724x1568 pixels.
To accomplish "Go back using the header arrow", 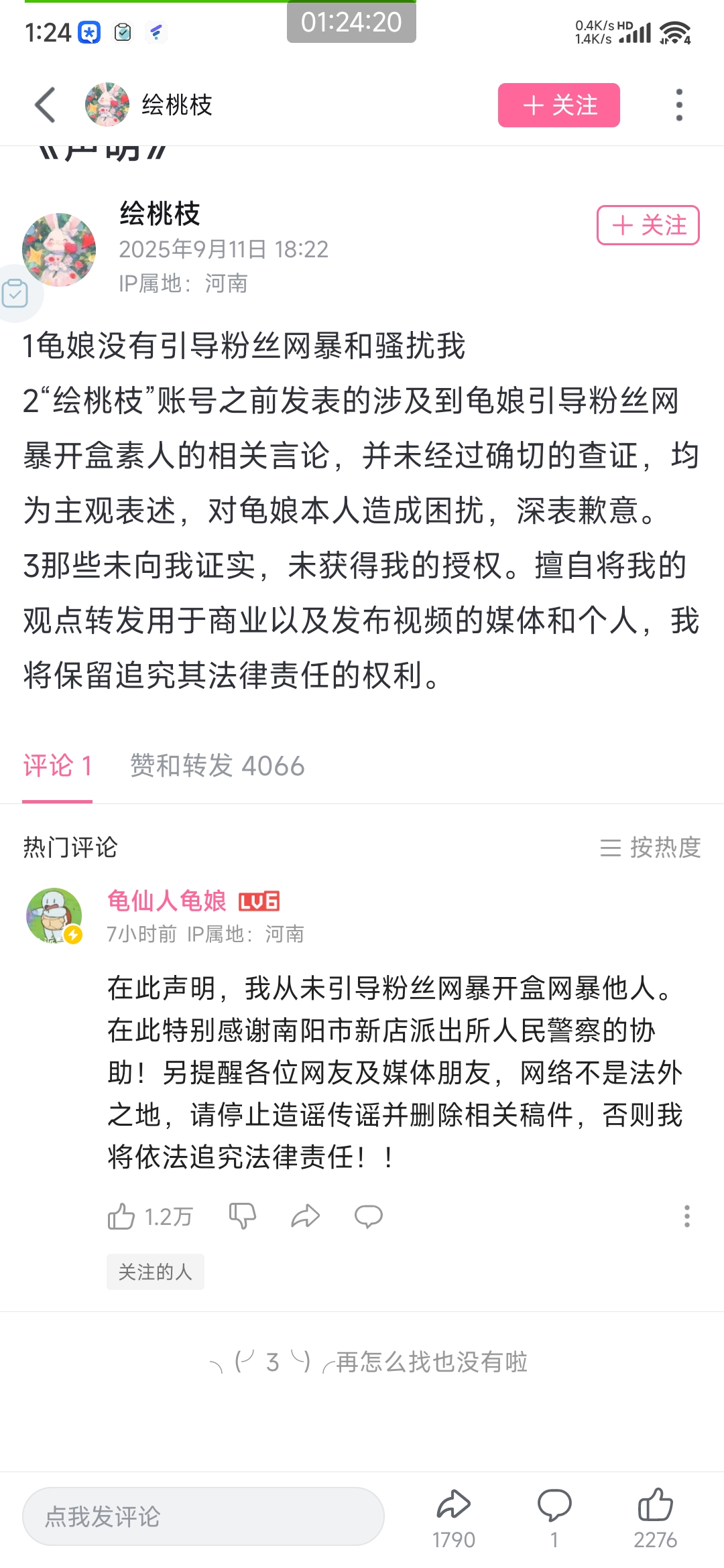I will click(45, 105).
